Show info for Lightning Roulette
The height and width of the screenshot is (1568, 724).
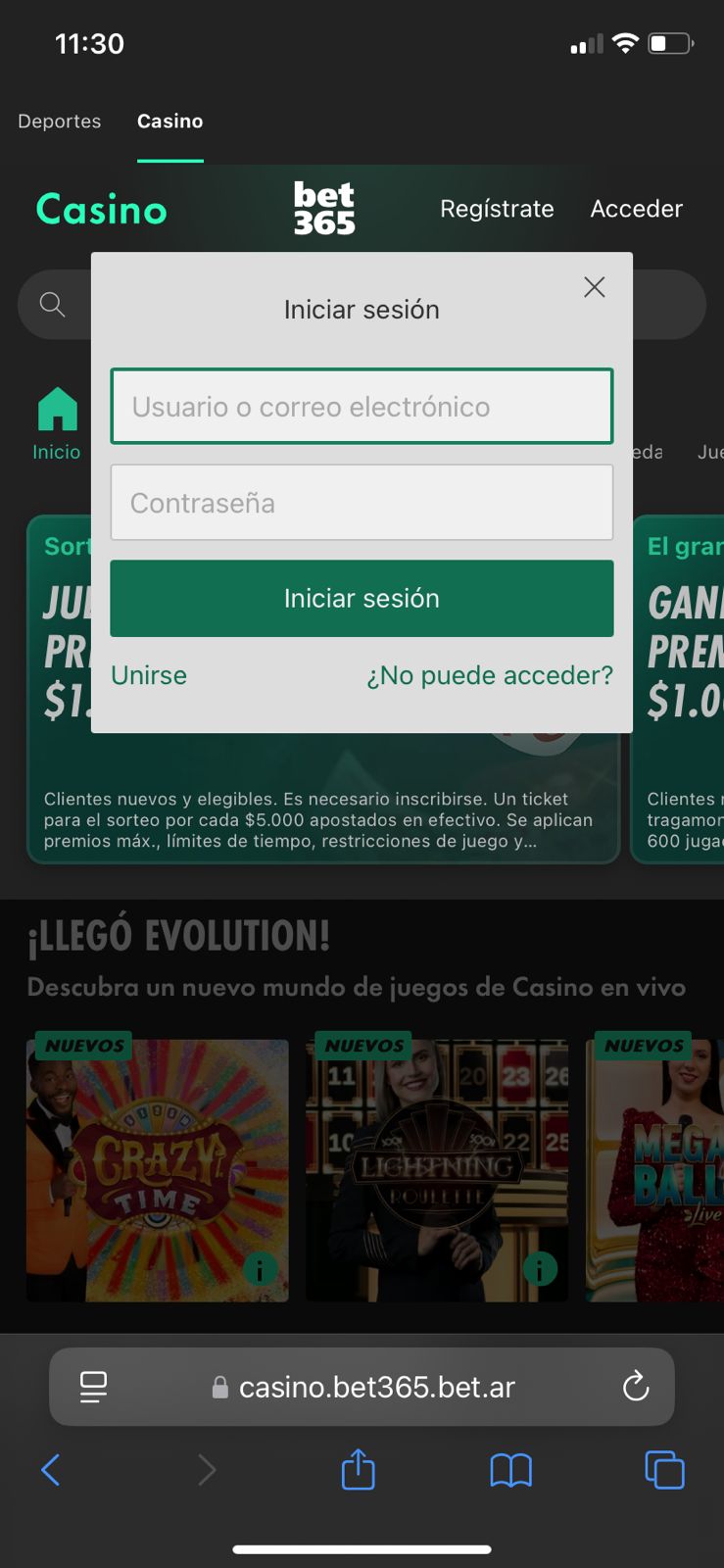point(540,1270)
